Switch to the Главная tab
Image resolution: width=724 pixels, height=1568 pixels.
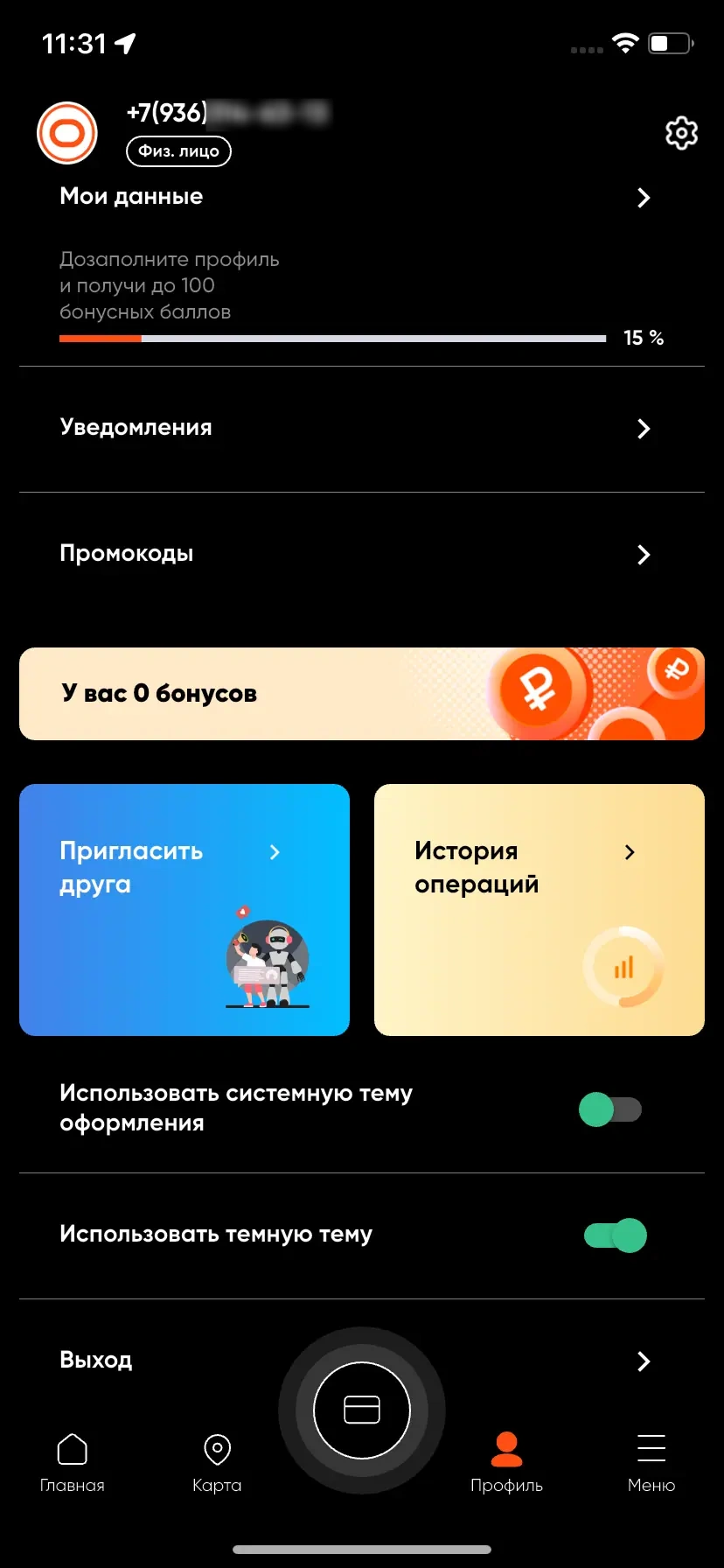pyautogui.click(x=73, y=1463)
